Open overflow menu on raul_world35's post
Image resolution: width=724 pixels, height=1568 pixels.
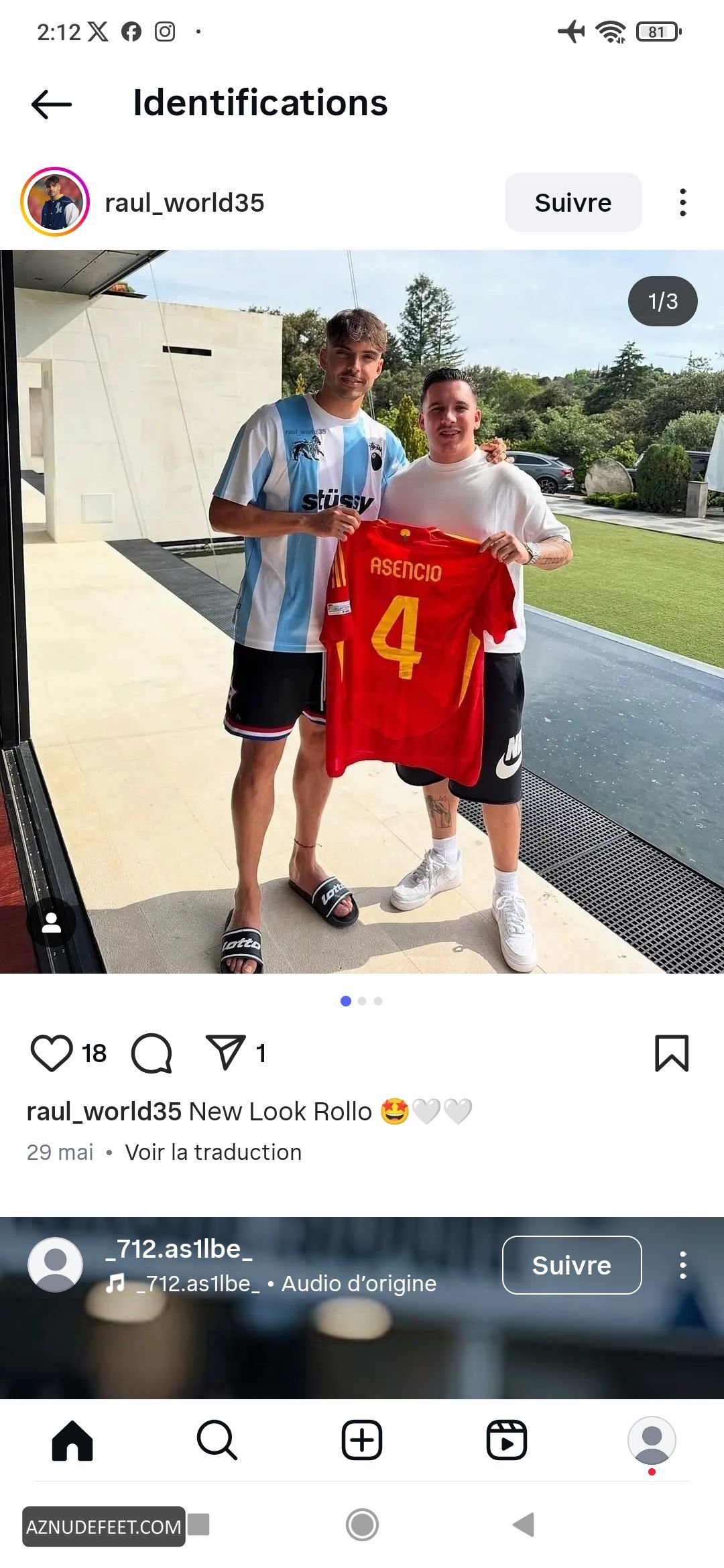[x=682, y=202]
